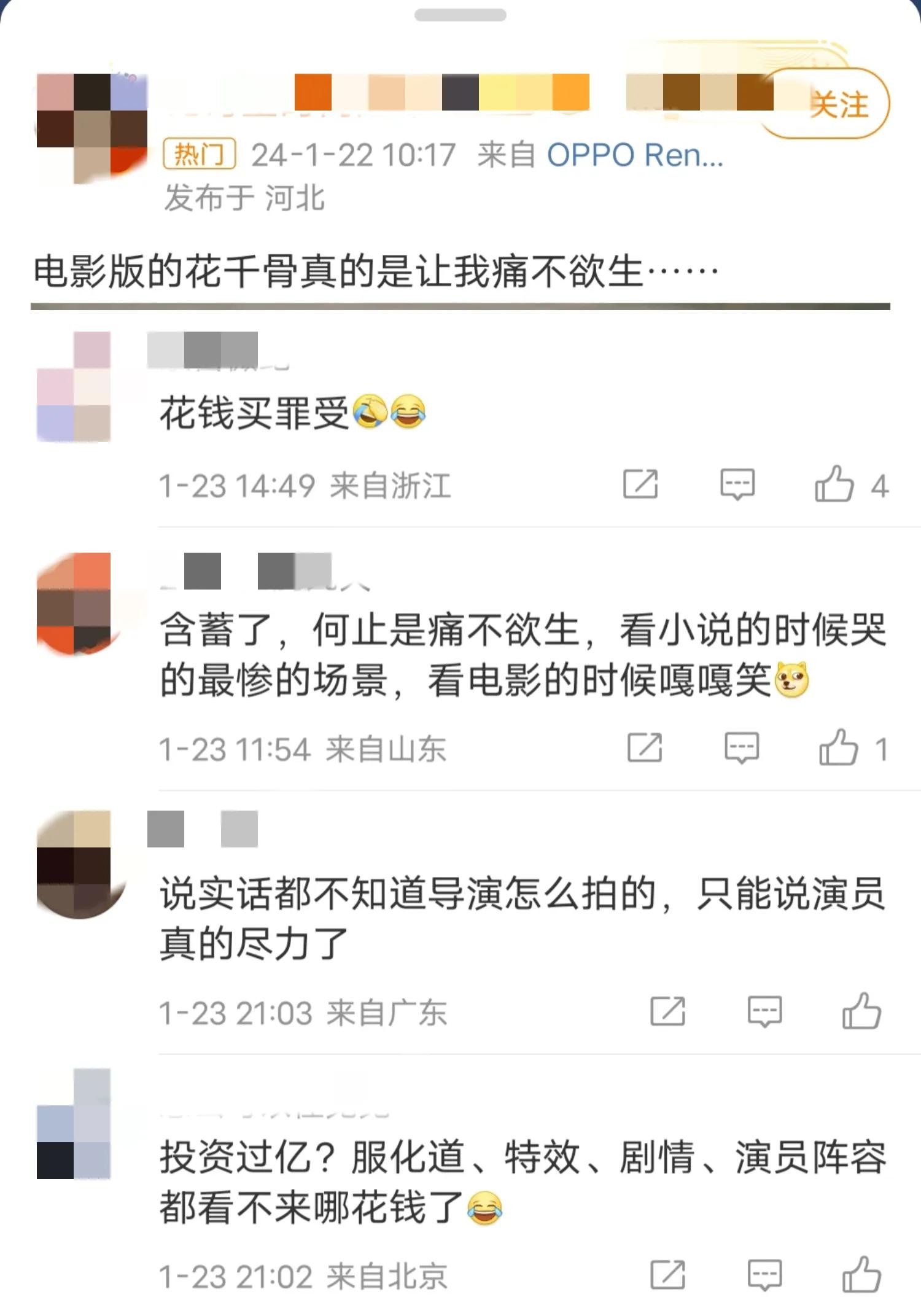Like the comment starting with 投资过亿
This screenshot has width=921, height=1316.
tap(861, 1275)
